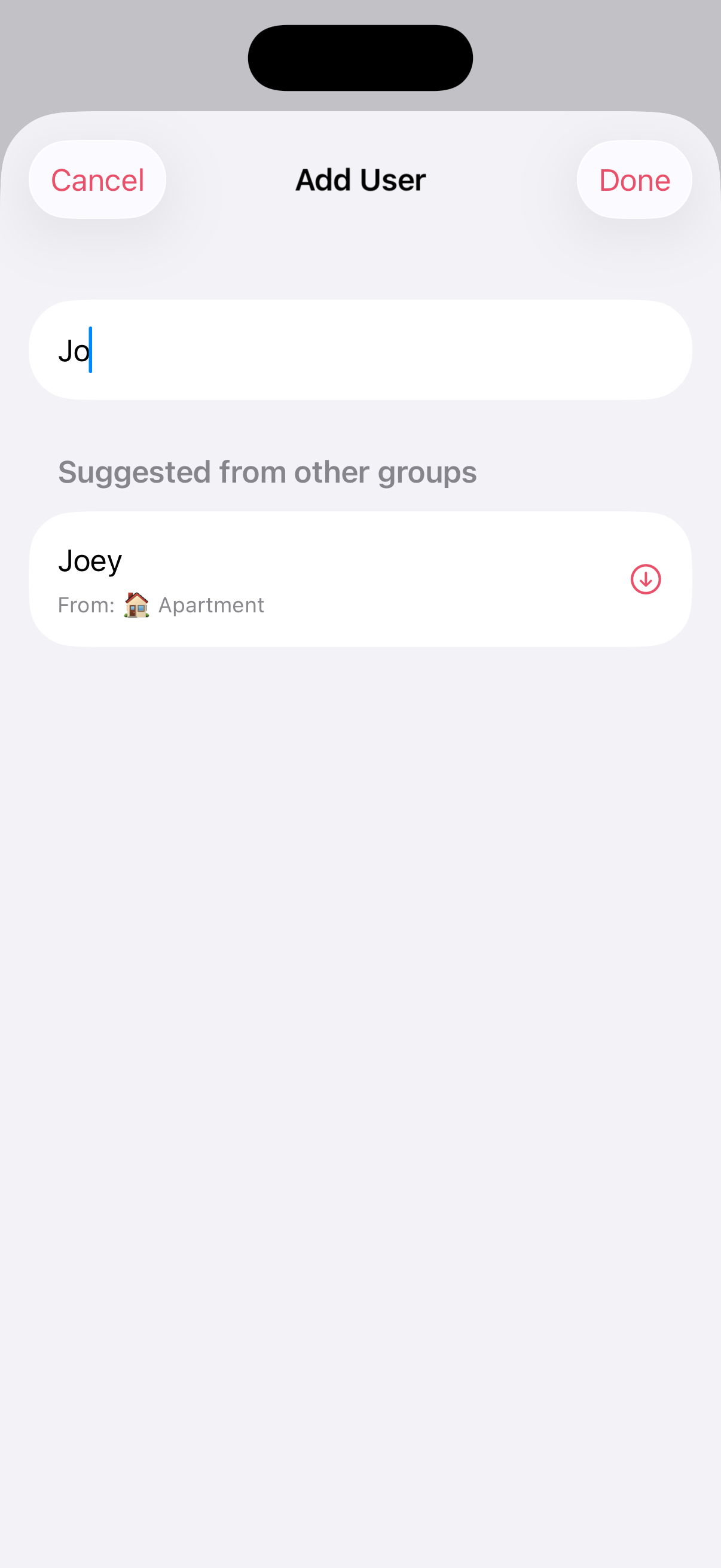721x1568 pixels.
Task: Cancel adding a new user
Action: coord(97,179)
